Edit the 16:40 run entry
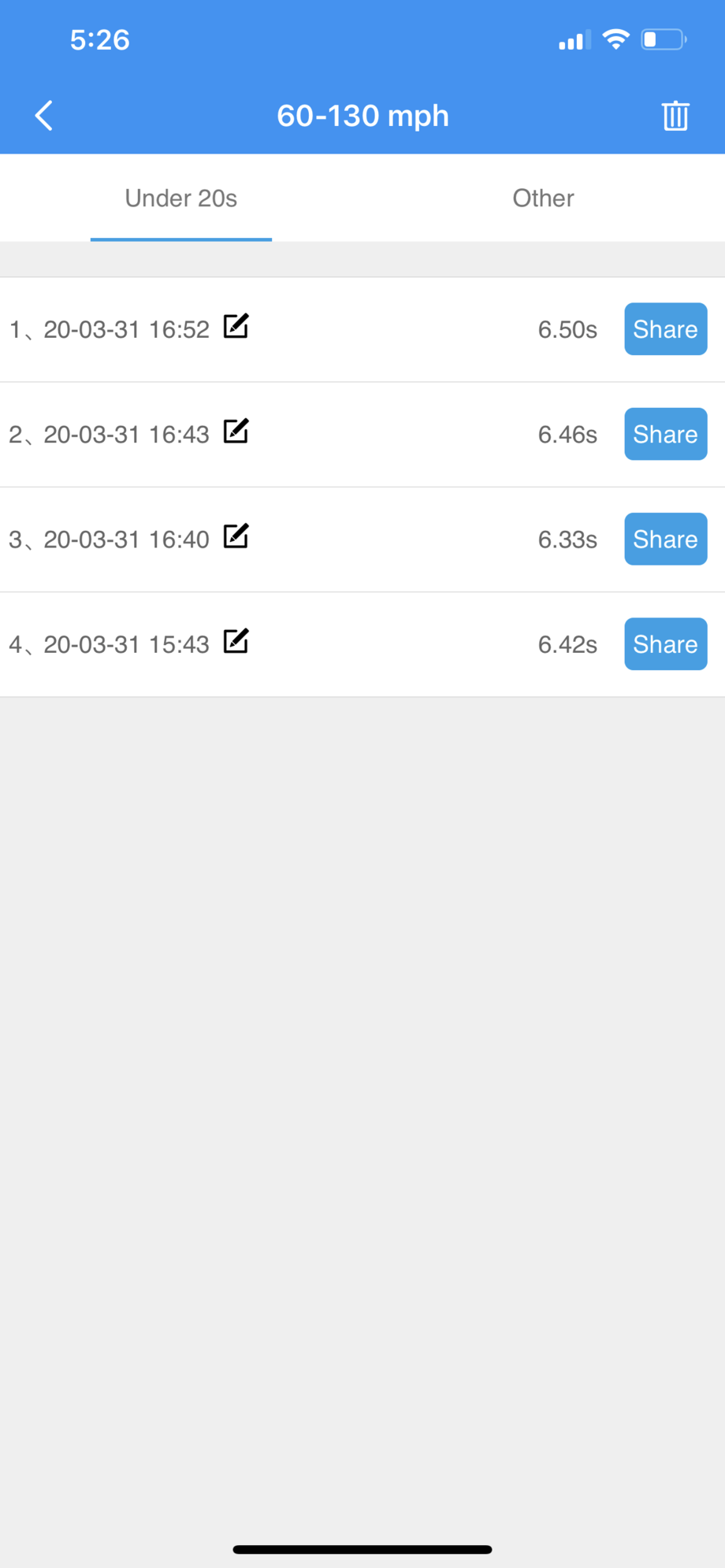This screenshot has width=725, height=1568. (x=236, y=536)
